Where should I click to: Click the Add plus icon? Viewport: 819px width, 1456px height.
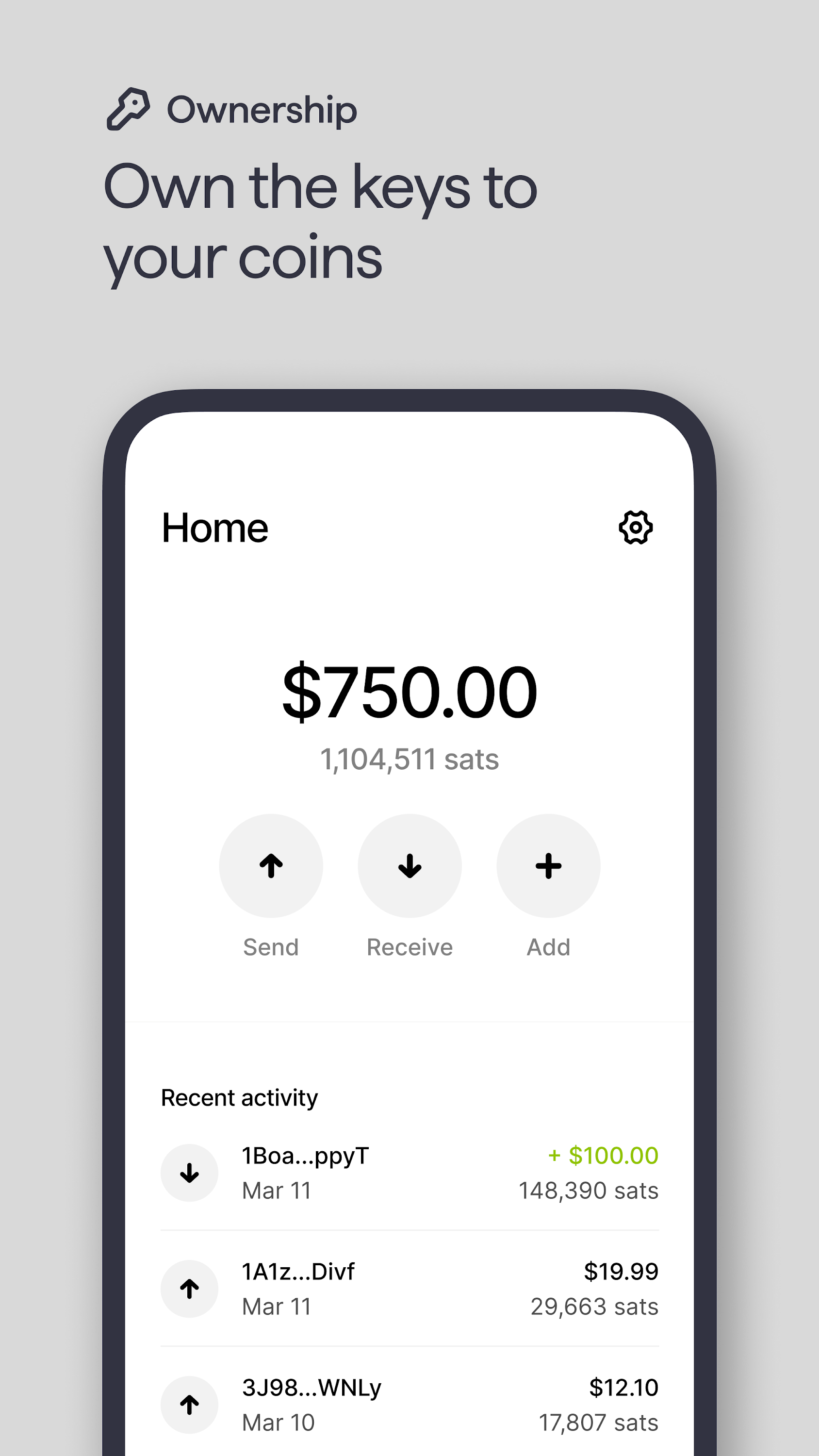click(548, 866)
